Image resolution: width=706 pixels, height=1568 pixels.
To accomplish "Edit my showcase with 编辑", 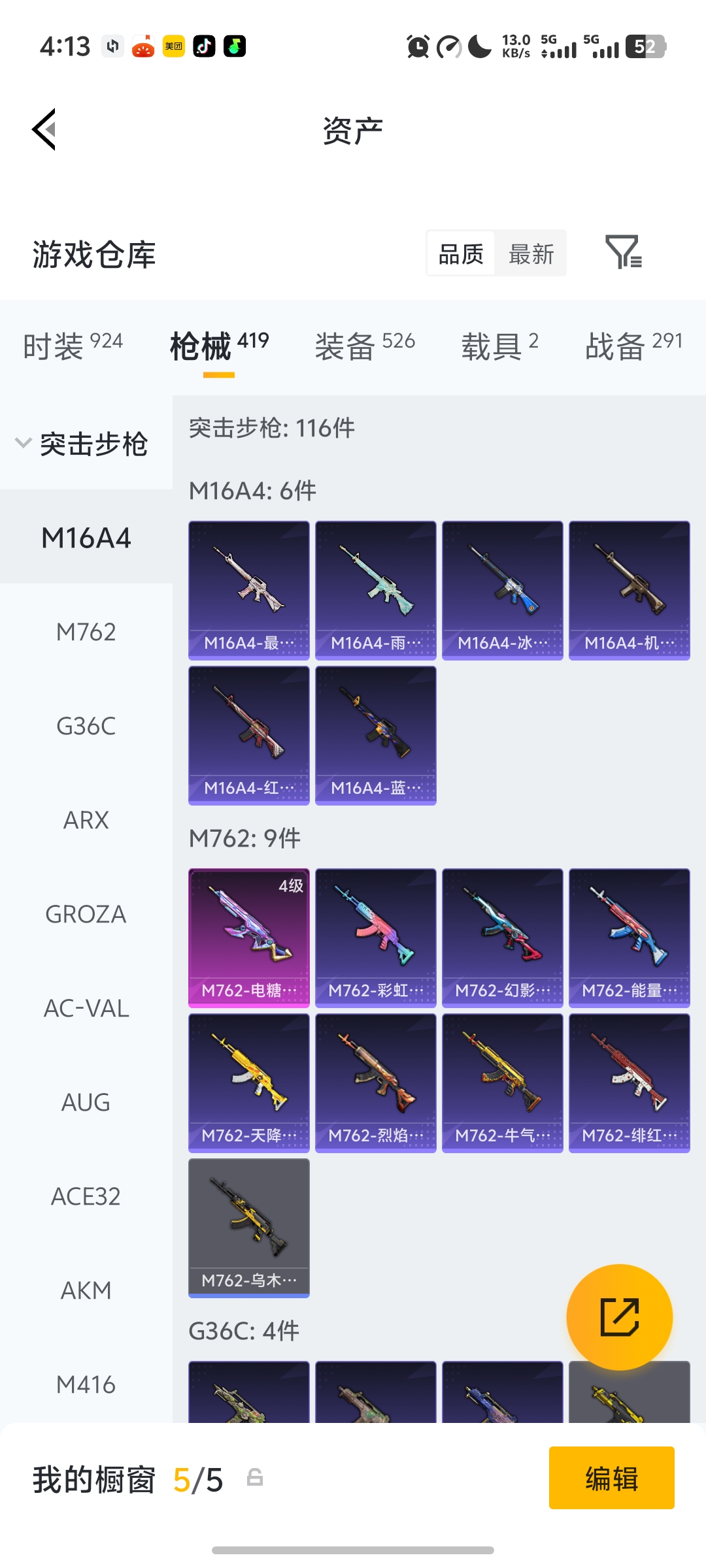I will (611, 1478).
